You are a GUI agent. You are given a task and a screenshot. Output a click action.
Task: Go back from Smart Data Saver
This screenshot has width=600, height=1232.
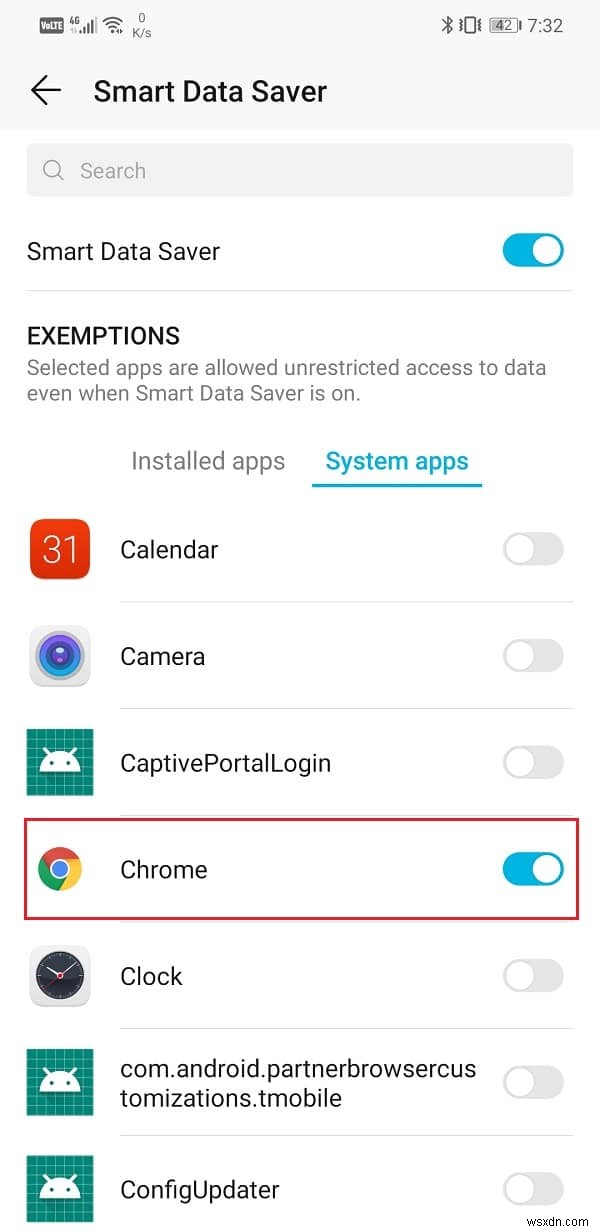pos(46,91)
